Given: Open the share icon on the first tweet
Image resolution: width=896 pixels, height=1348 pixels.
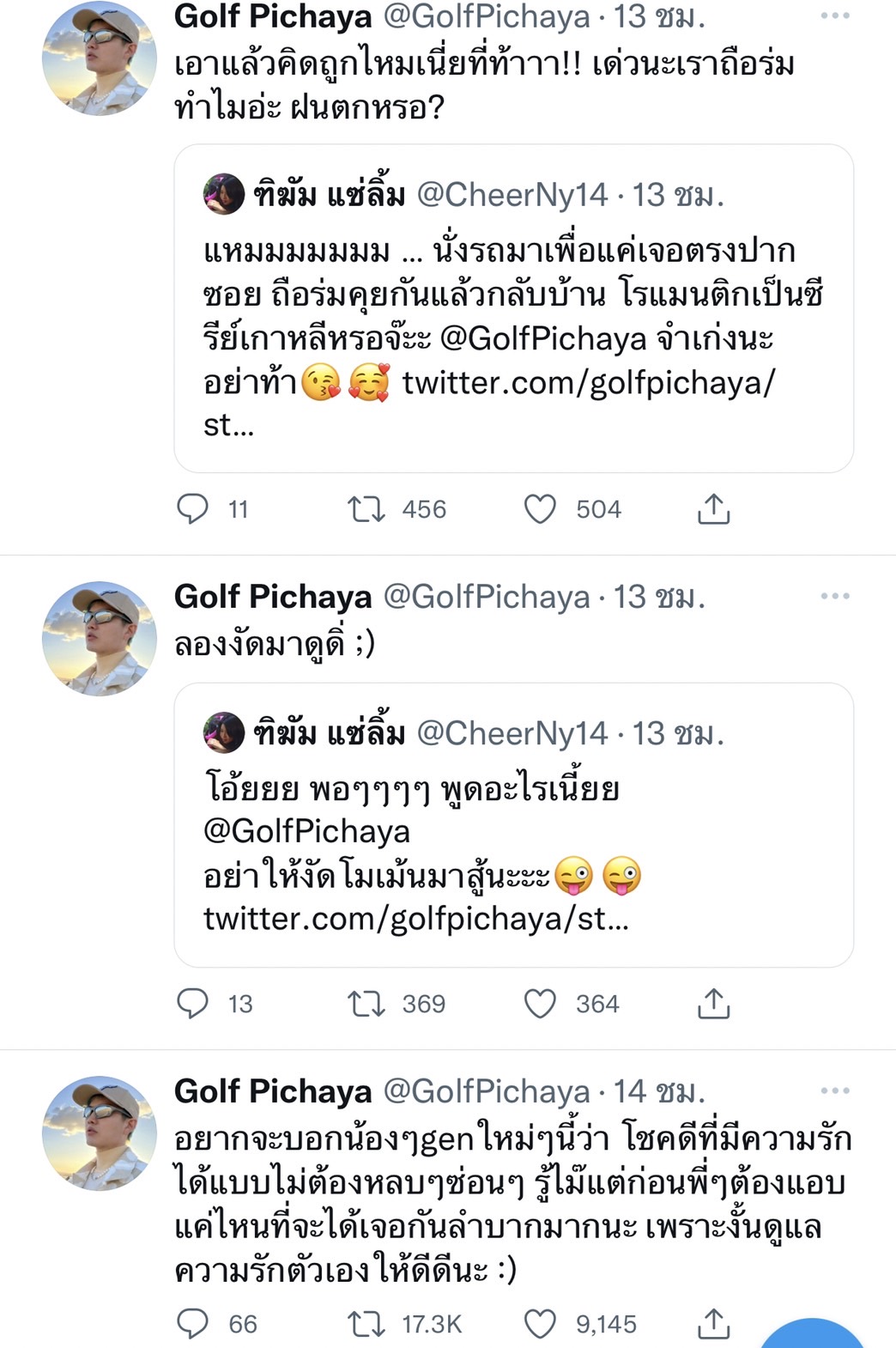Looking at the screenshot, I should 714,508.
